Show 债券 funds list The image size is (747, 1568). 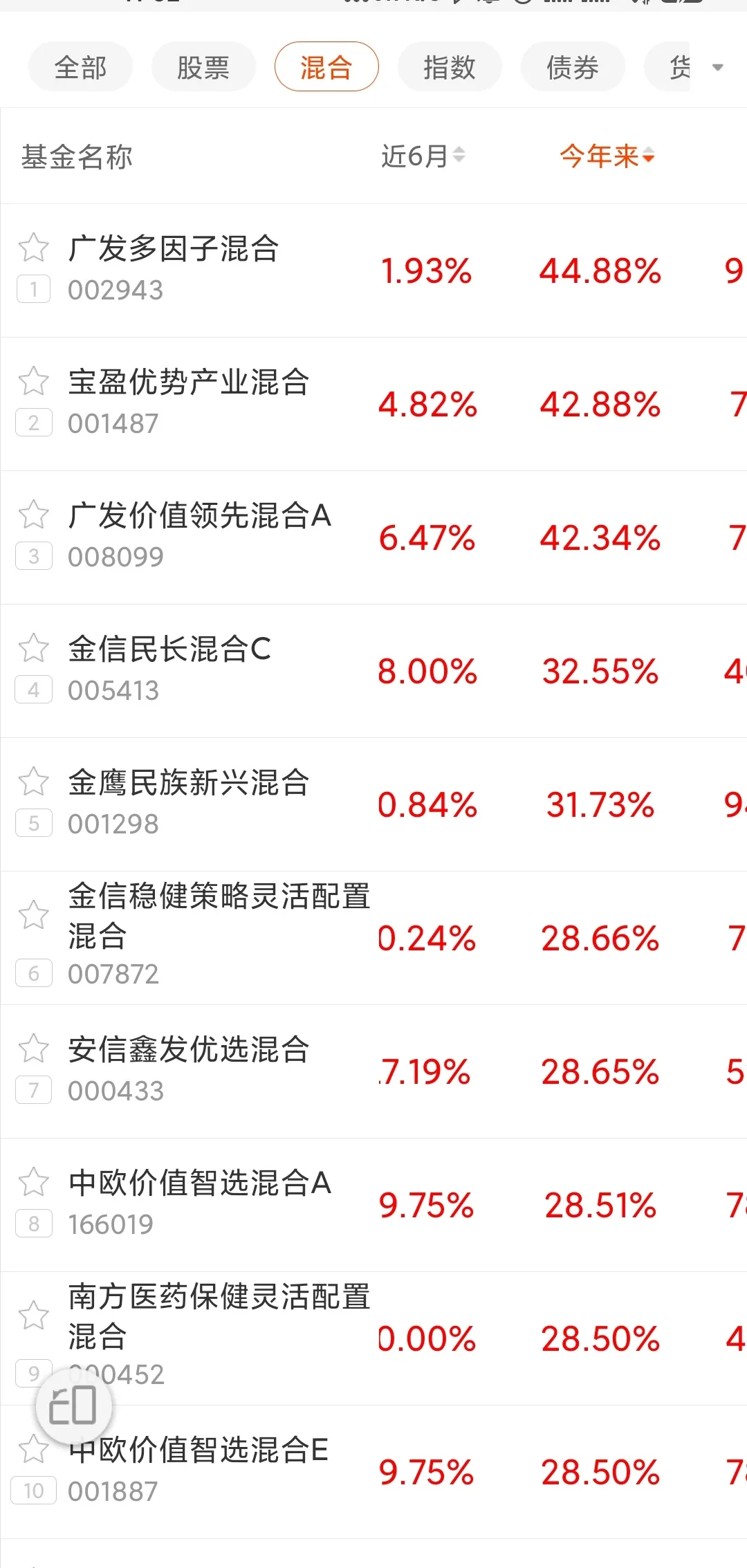coord(573,67)
